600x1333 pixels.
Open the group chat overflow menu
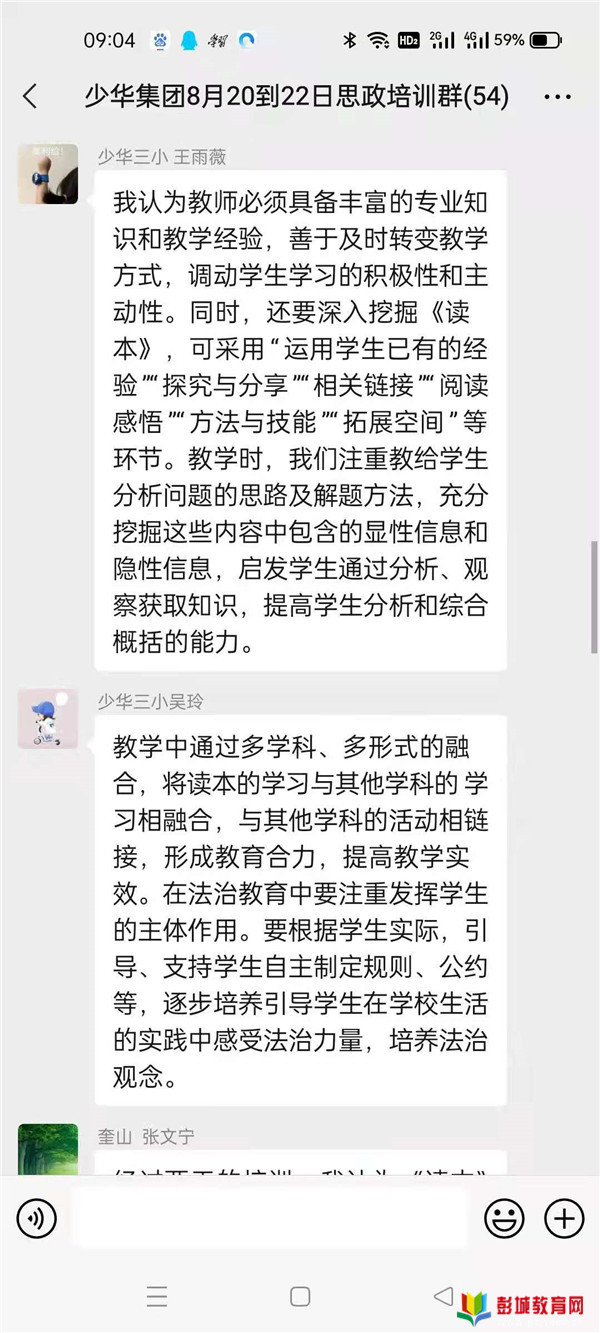(x=556, y=97)
